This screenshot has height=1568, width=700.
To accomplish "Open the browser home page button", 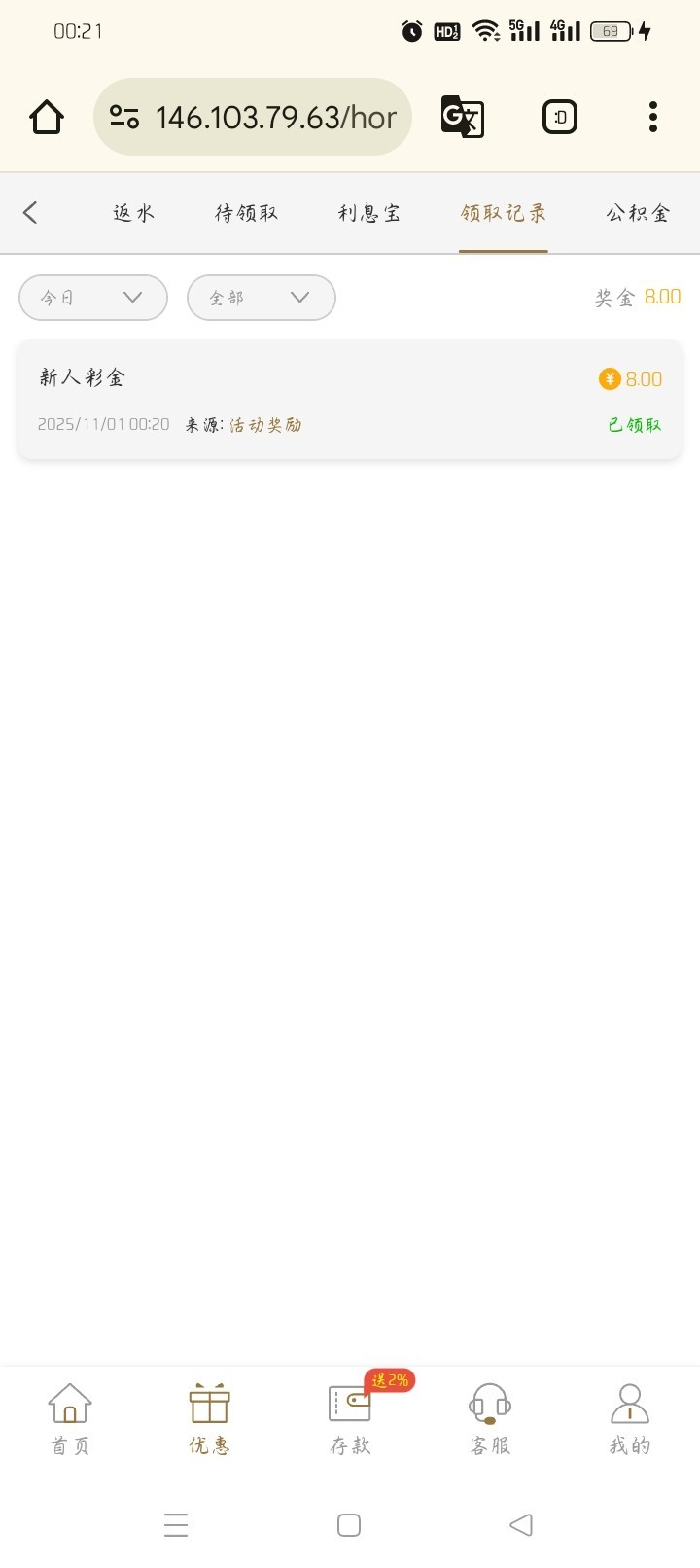I will [x=47, y=118].
